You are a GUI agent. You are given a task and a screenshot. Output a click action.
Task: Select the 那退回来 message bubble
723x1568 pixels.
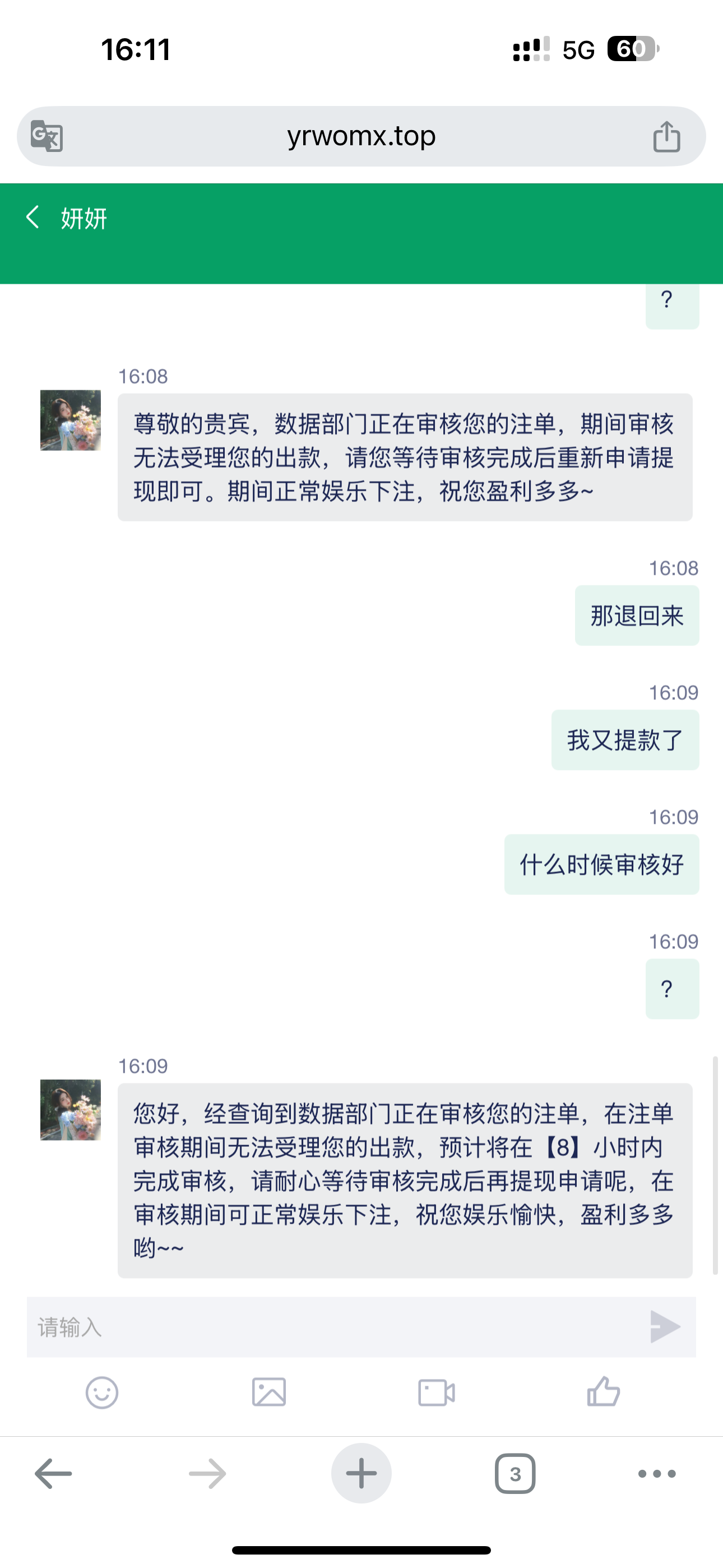(637, 615)
